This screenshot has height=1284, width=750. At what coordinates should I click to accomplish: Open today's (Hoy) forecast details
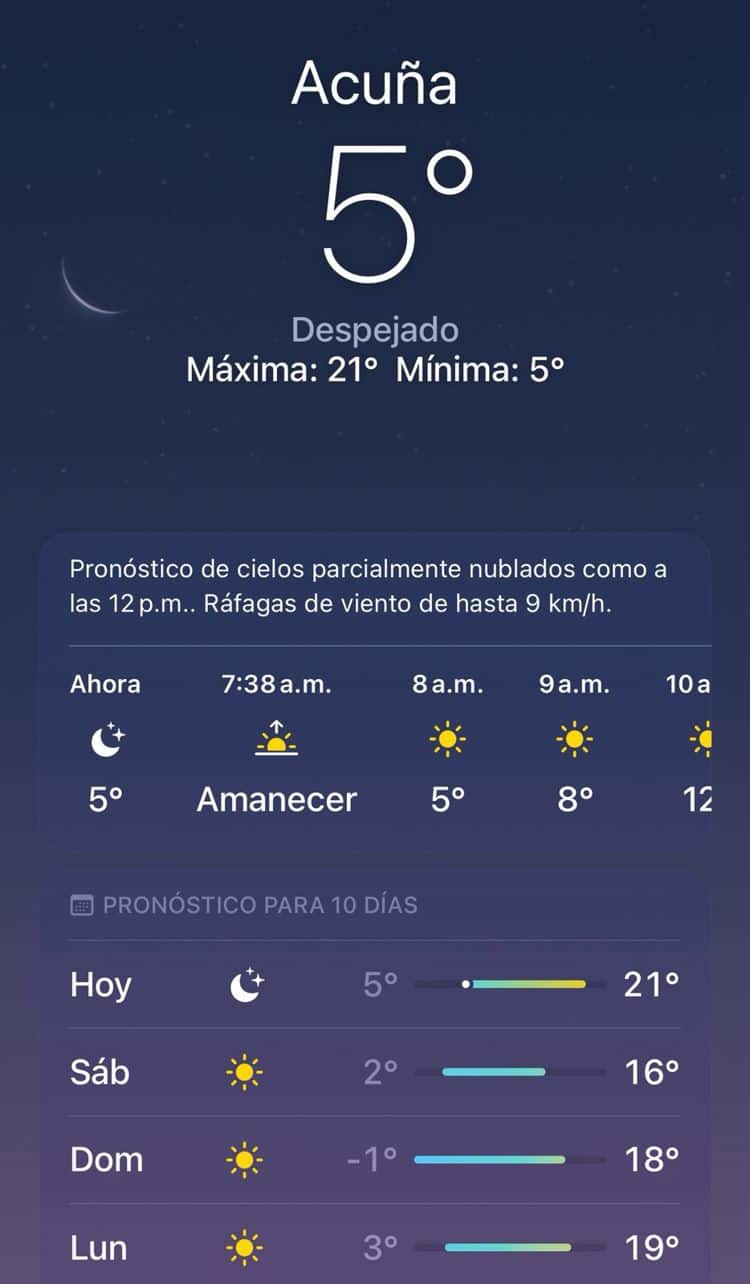374,985
